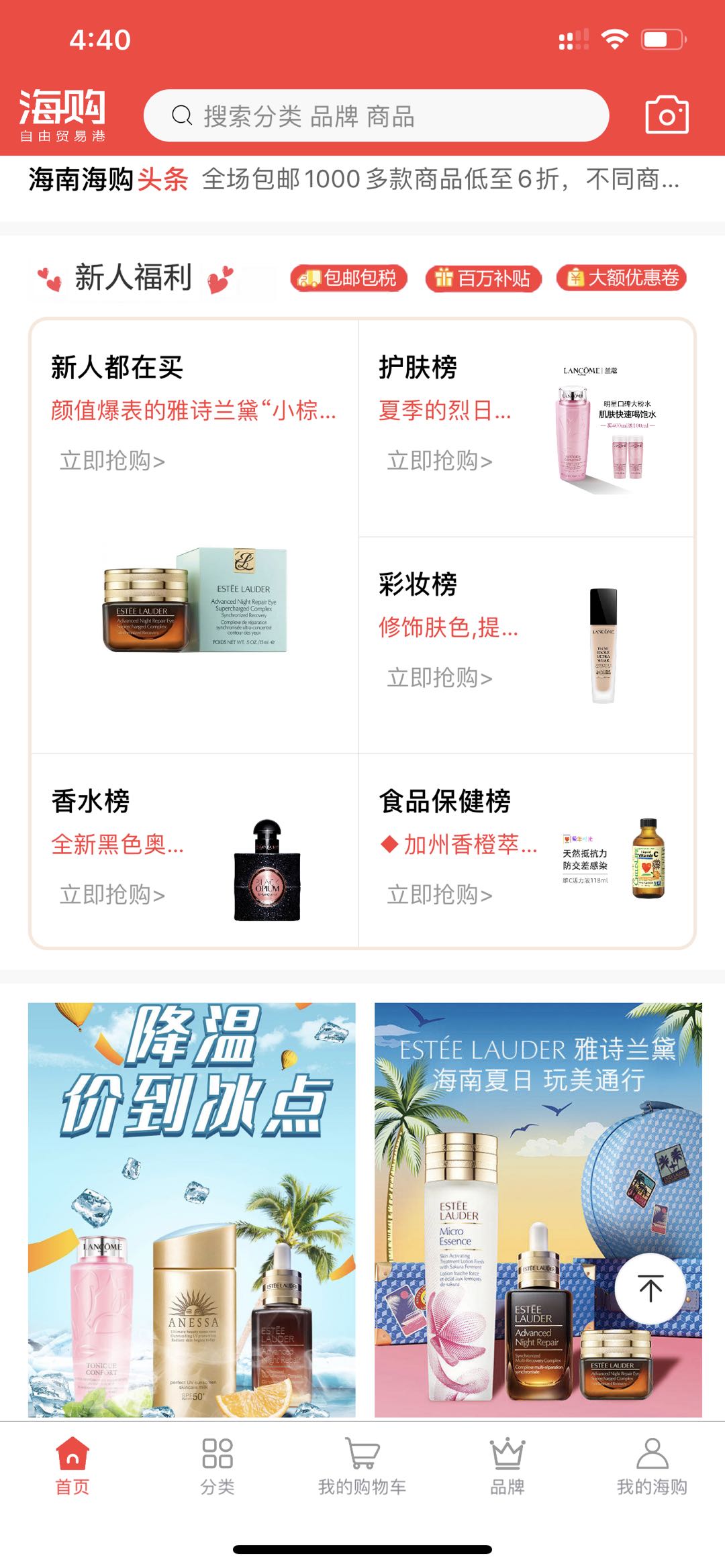The height and width of the screenshot is (1568, 725).
Task: Go to 我的购物车 tab
Action: tap(362, 1466)
